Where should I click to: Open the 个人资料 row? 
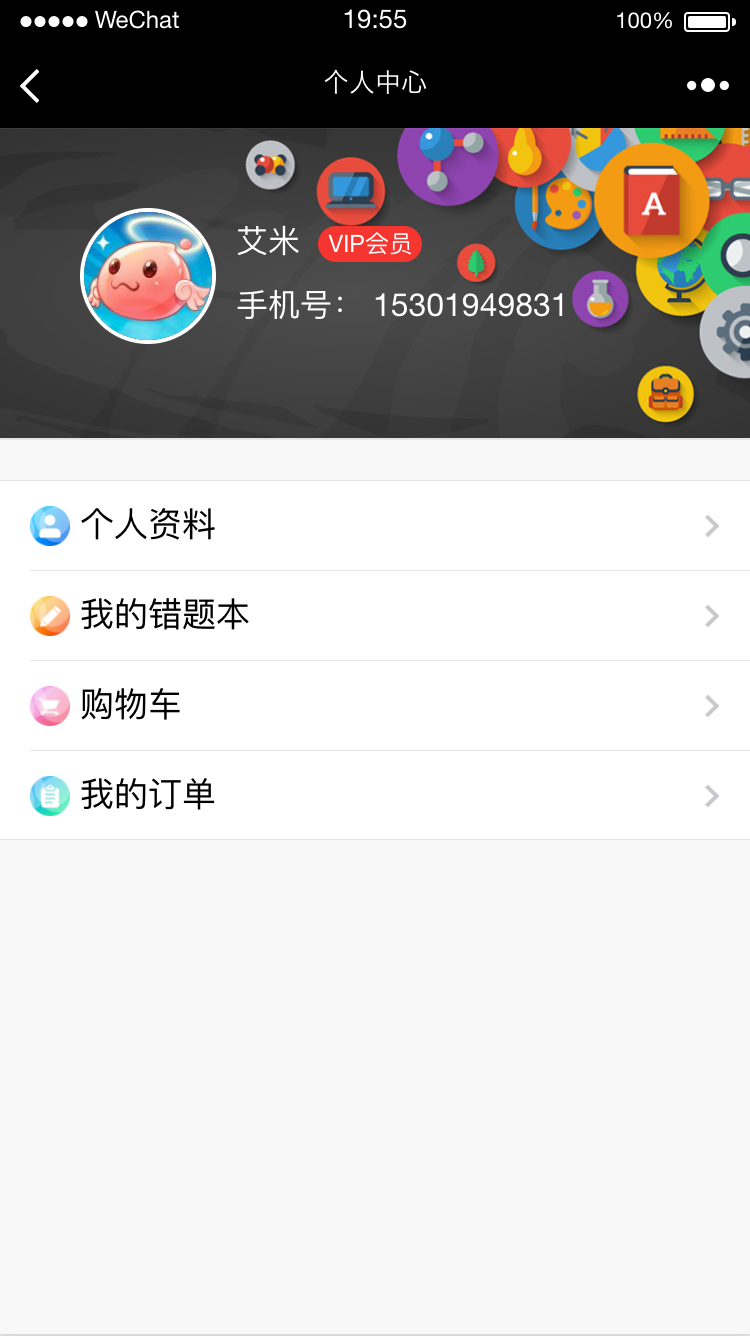click(375, 526)
